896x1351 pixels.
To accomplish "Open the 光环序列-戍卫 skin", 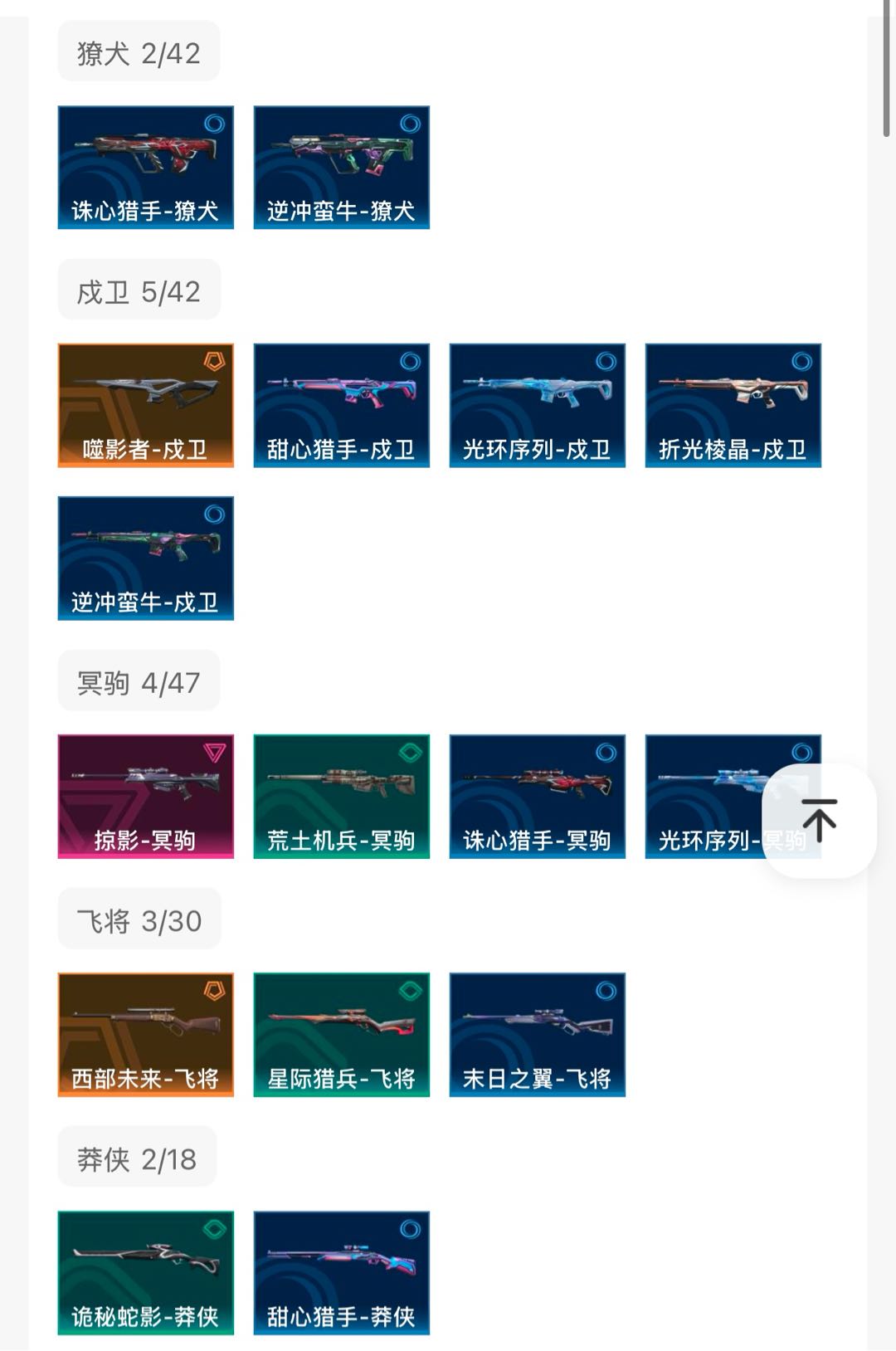I will (538, 405).
